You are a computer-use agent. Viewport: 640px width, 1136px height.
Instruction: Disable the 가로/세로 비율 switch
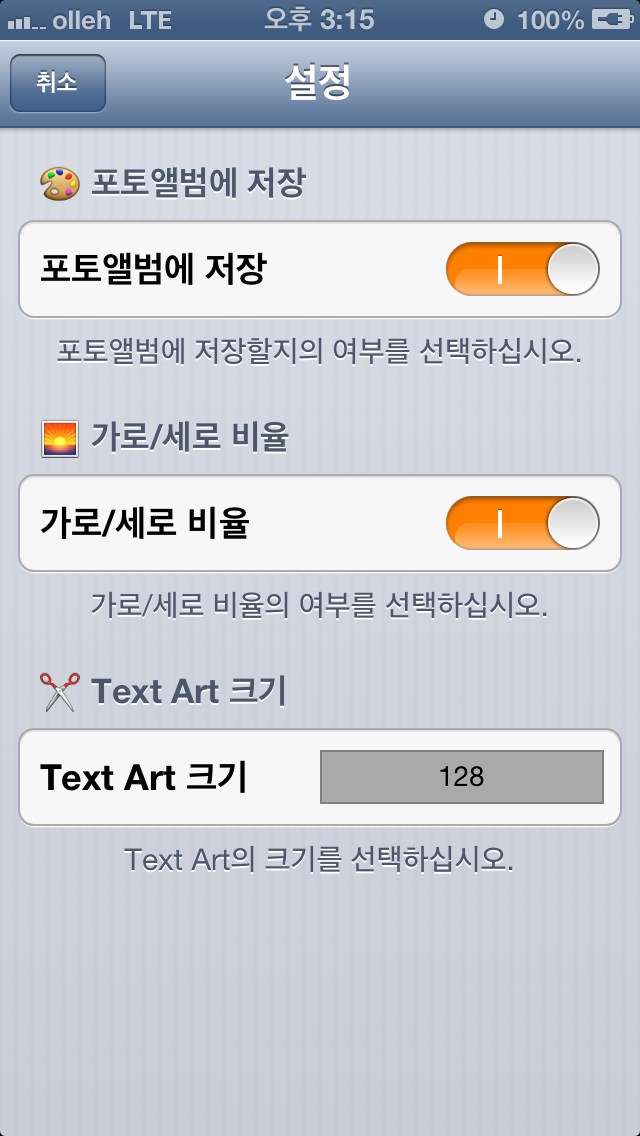[x=523, y=523]
